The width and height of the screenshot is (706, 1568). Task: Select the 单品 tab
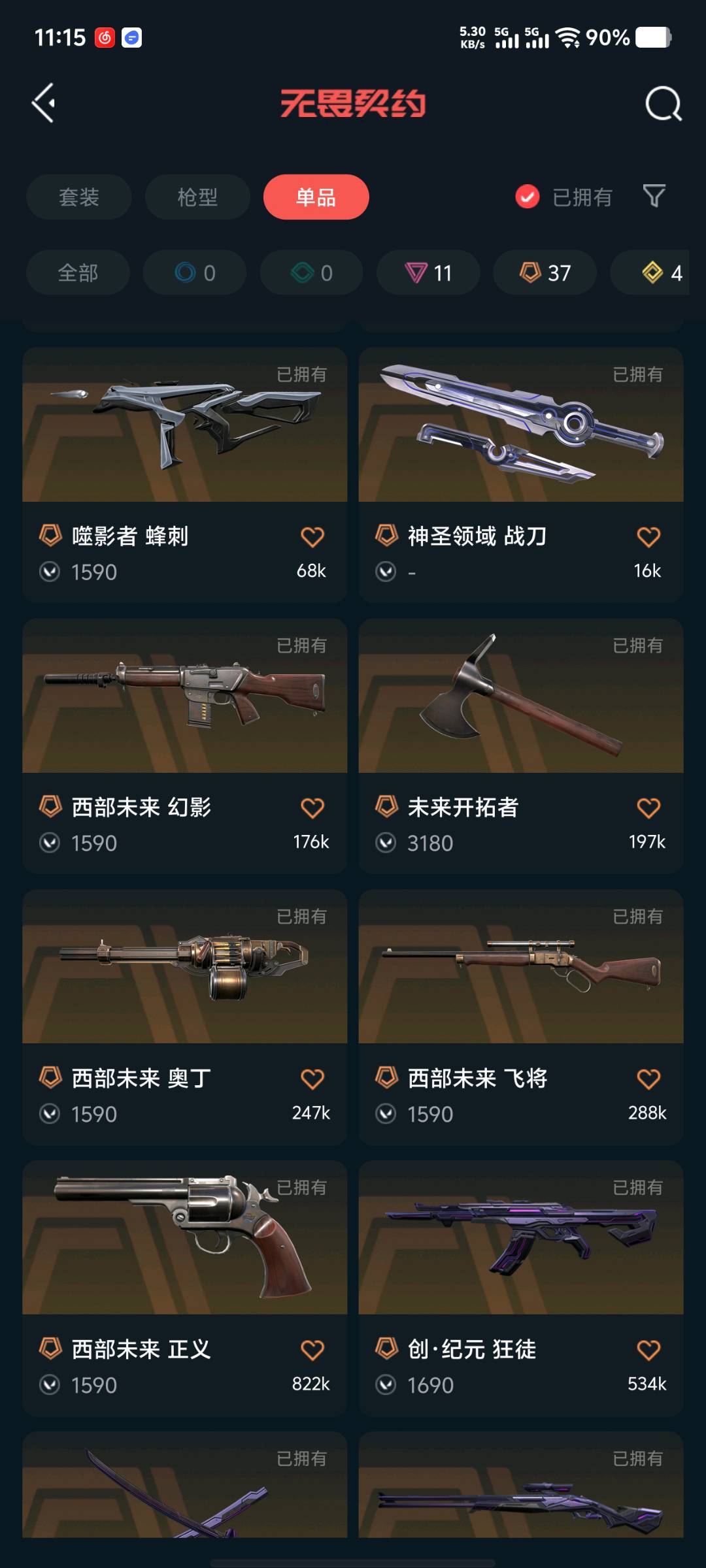(316, 197)
